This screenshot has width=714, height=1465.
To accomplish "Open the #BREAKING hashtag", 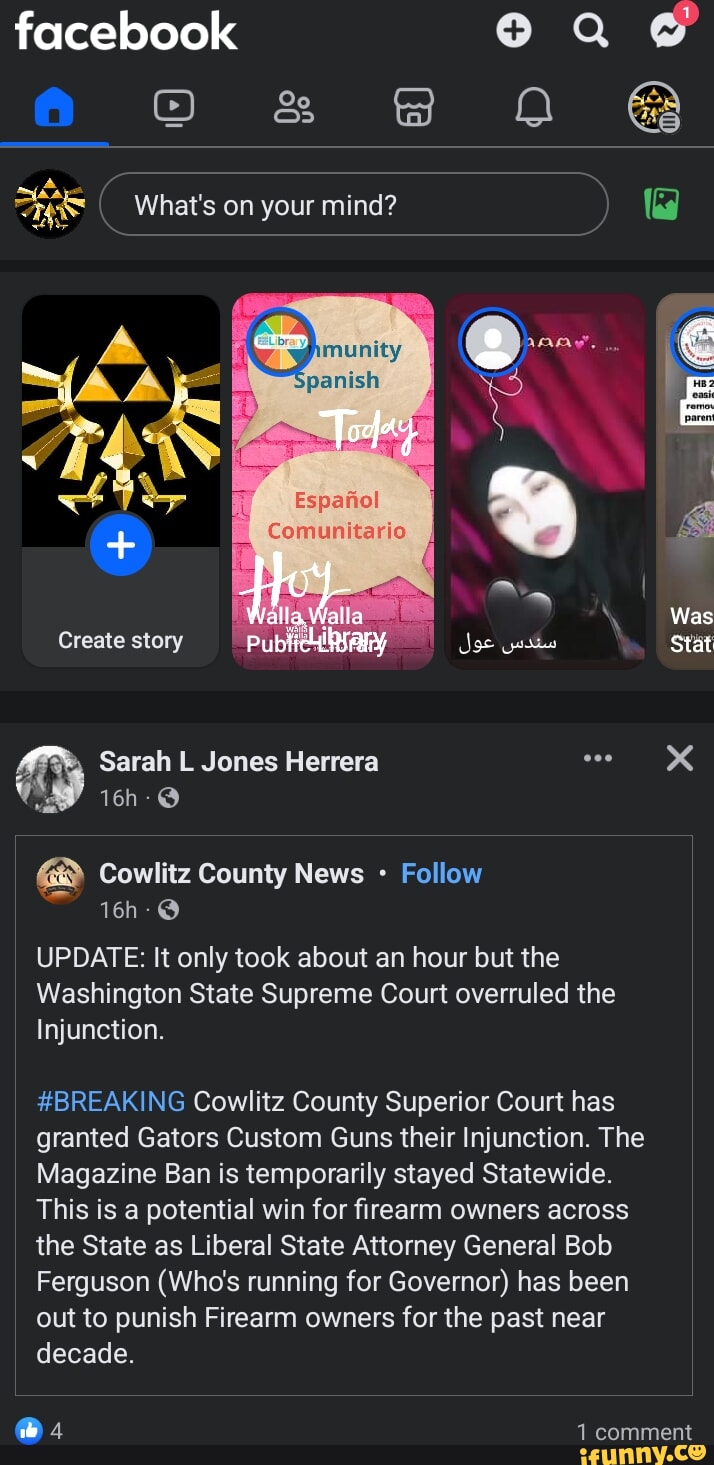I will pyautogui.click(x=111, y=1101).
